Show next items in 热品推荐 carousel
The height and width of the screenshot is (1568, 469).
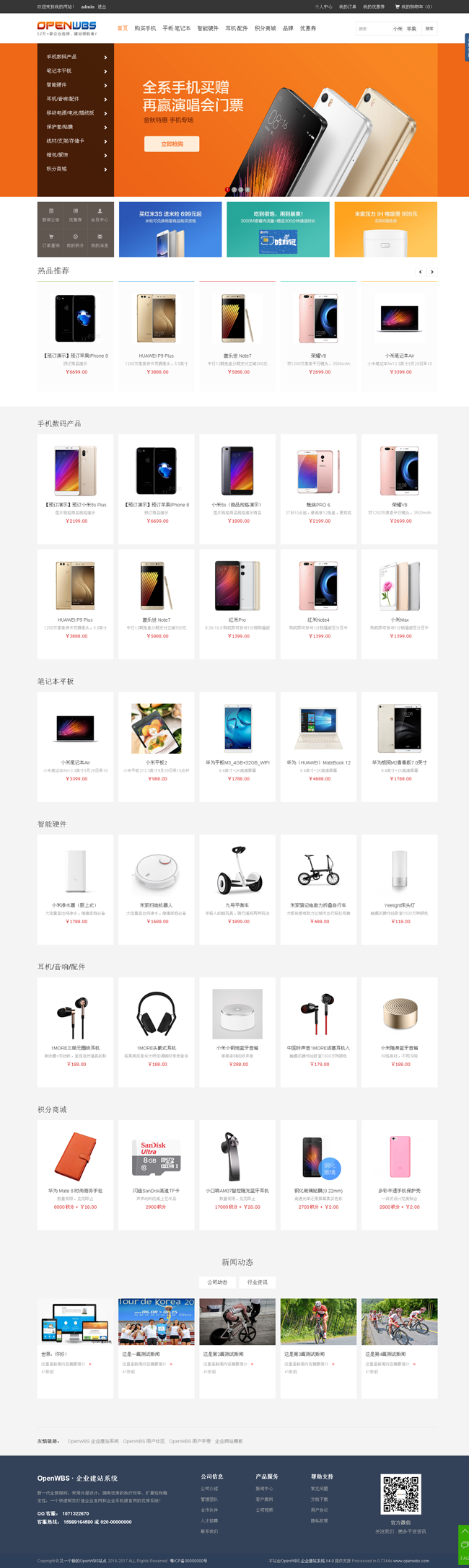pos(431,272)
